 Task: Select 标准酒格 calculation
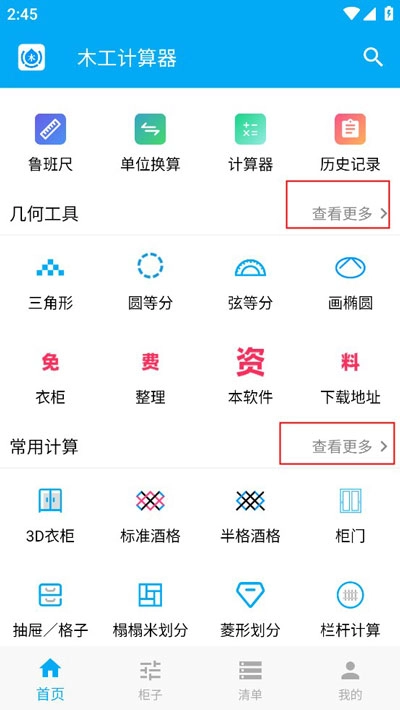pos(150,516)
